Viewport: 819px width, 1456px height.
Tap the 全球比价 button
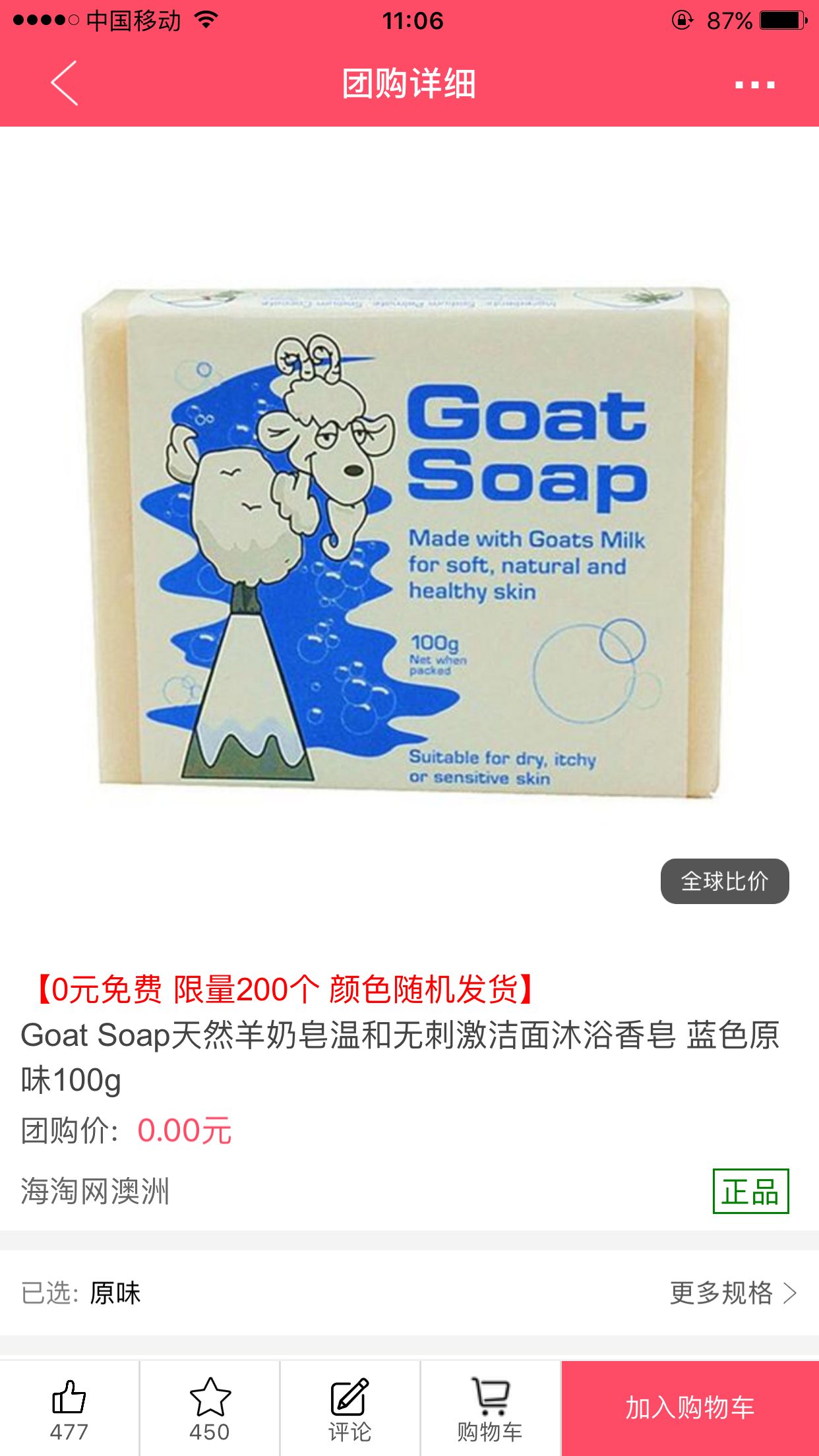click(x=724, y=881)
